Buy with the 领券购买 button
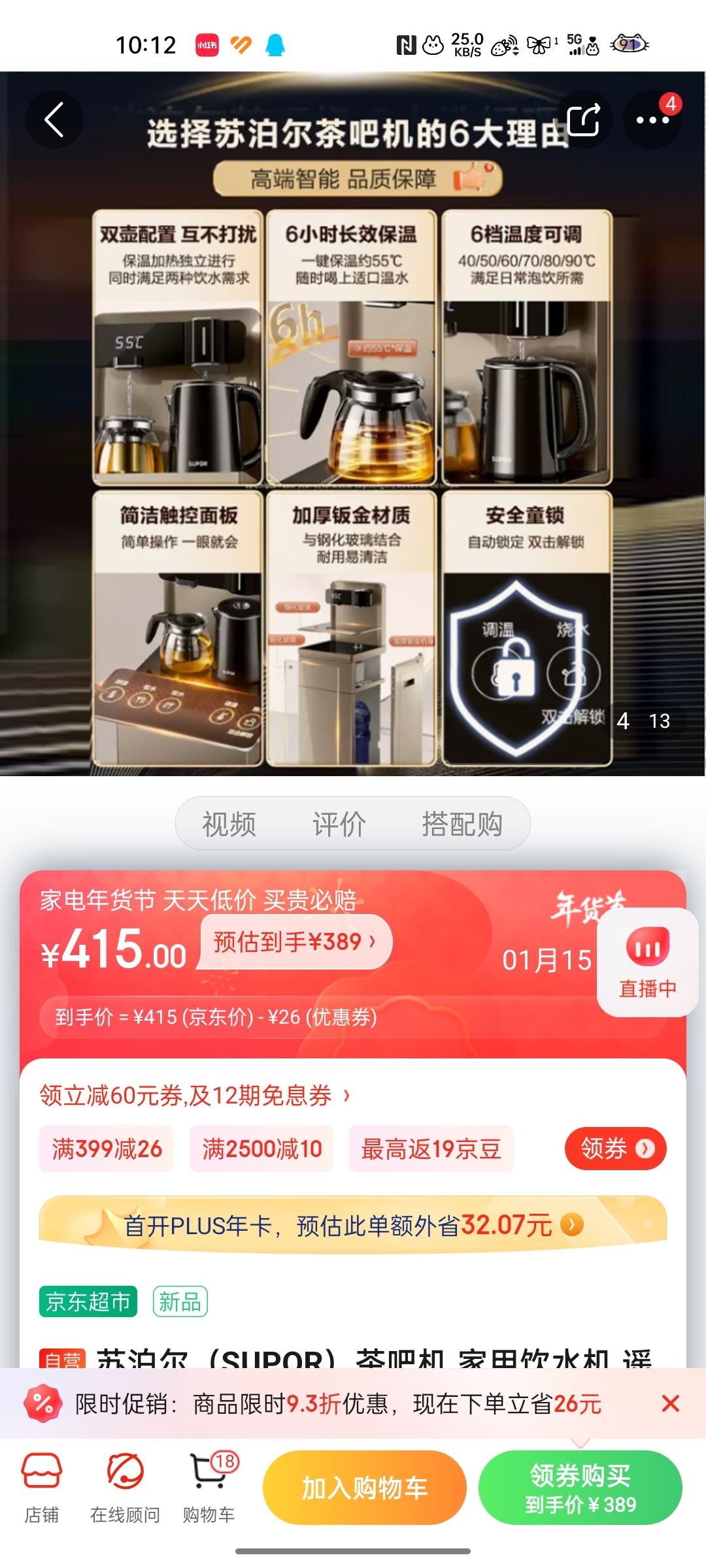 pyautogui.click(x=580, y=1488)
